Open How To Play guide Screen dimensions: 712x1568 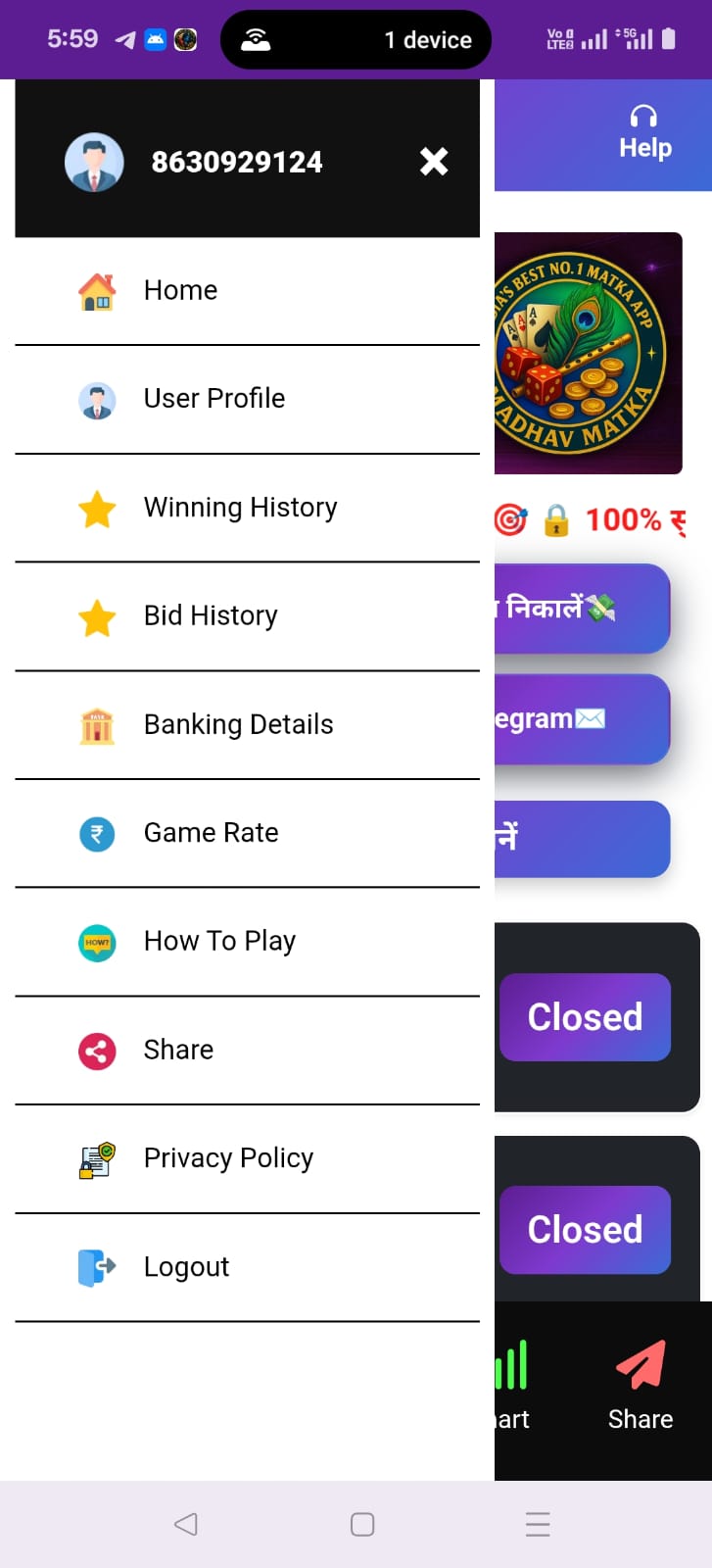point(219,942)
